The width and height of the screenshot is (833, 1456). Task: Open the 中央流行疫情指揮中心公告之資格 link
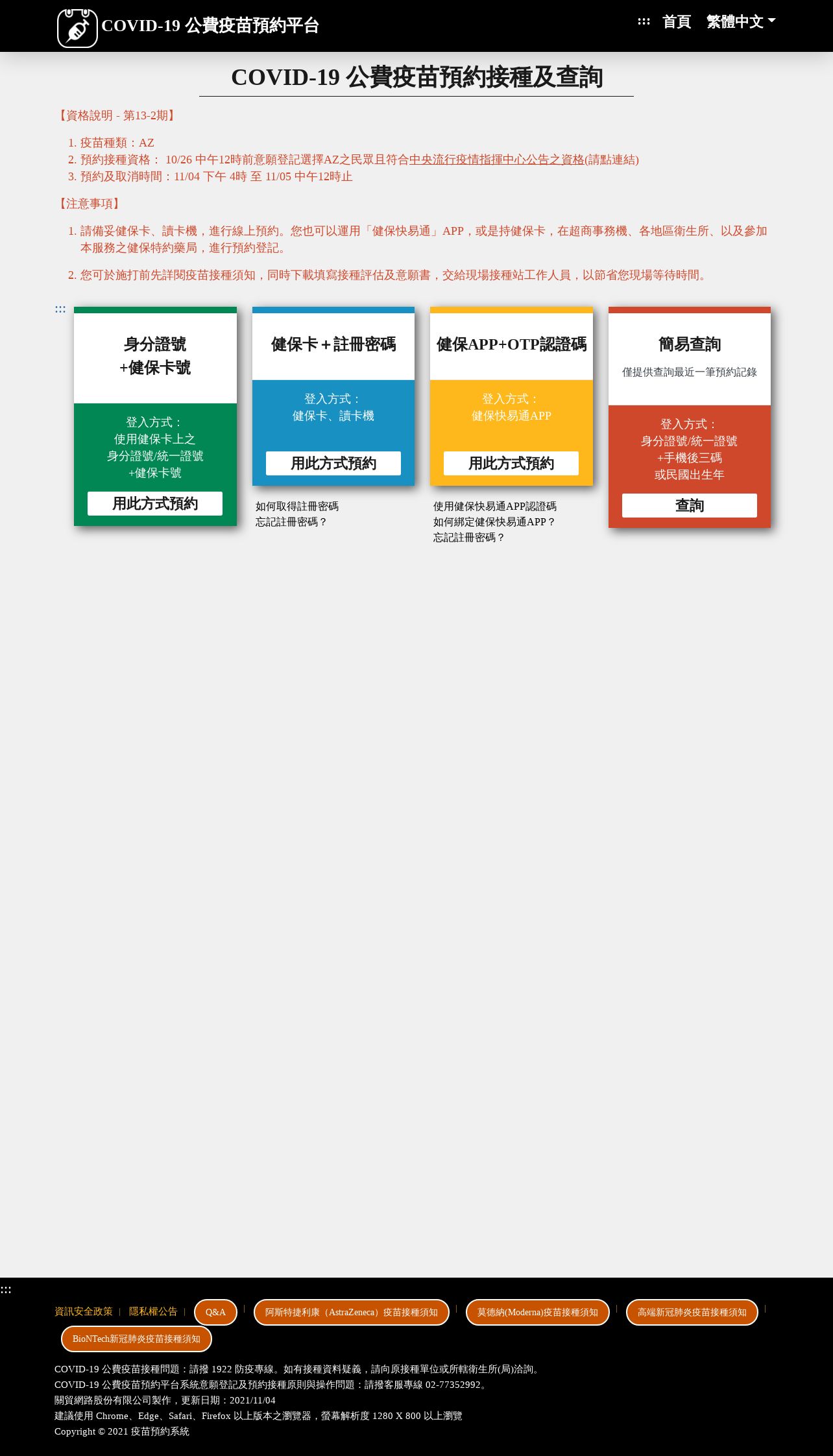pos(497,160)
